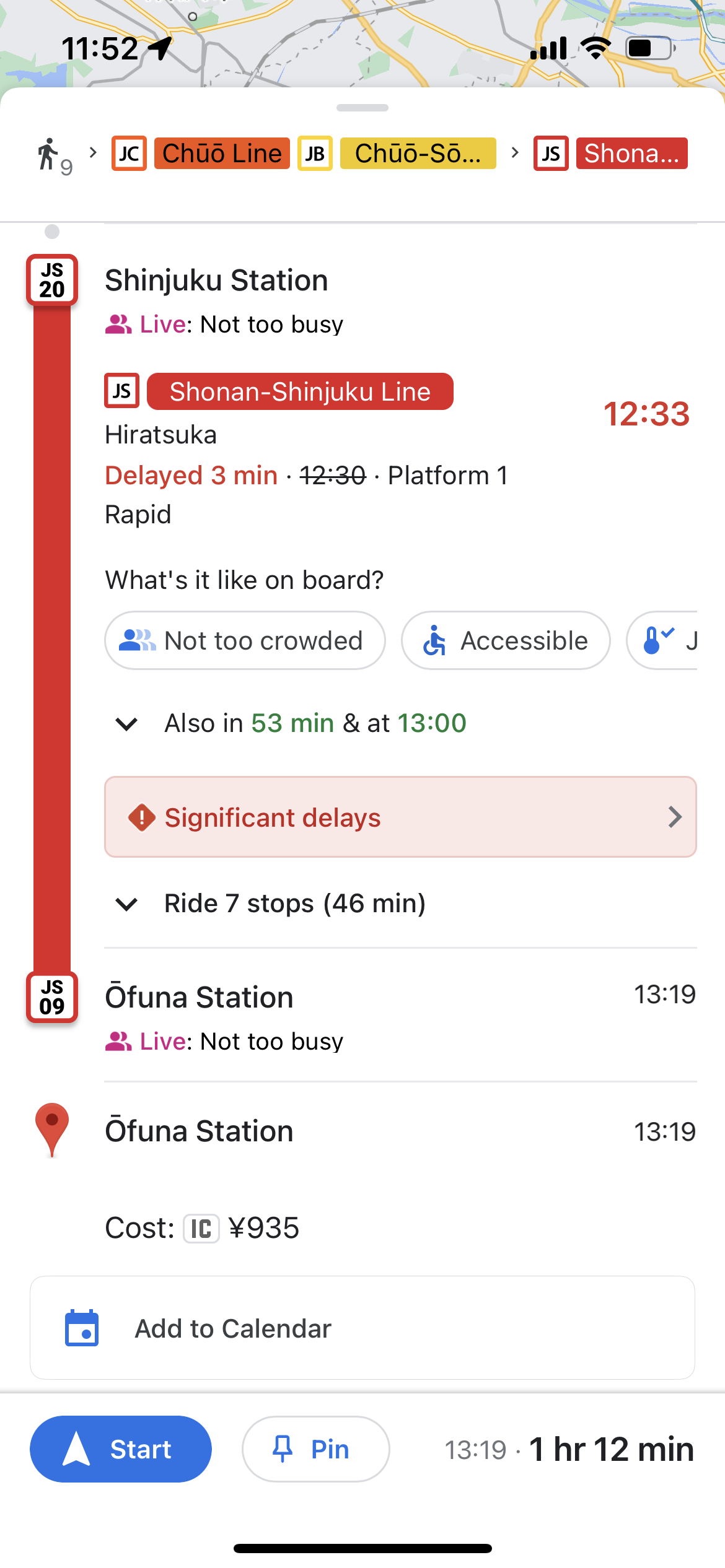Open Significant delays details via chevron
This screenshot has width=725, height=1568.
coord(675,817)
